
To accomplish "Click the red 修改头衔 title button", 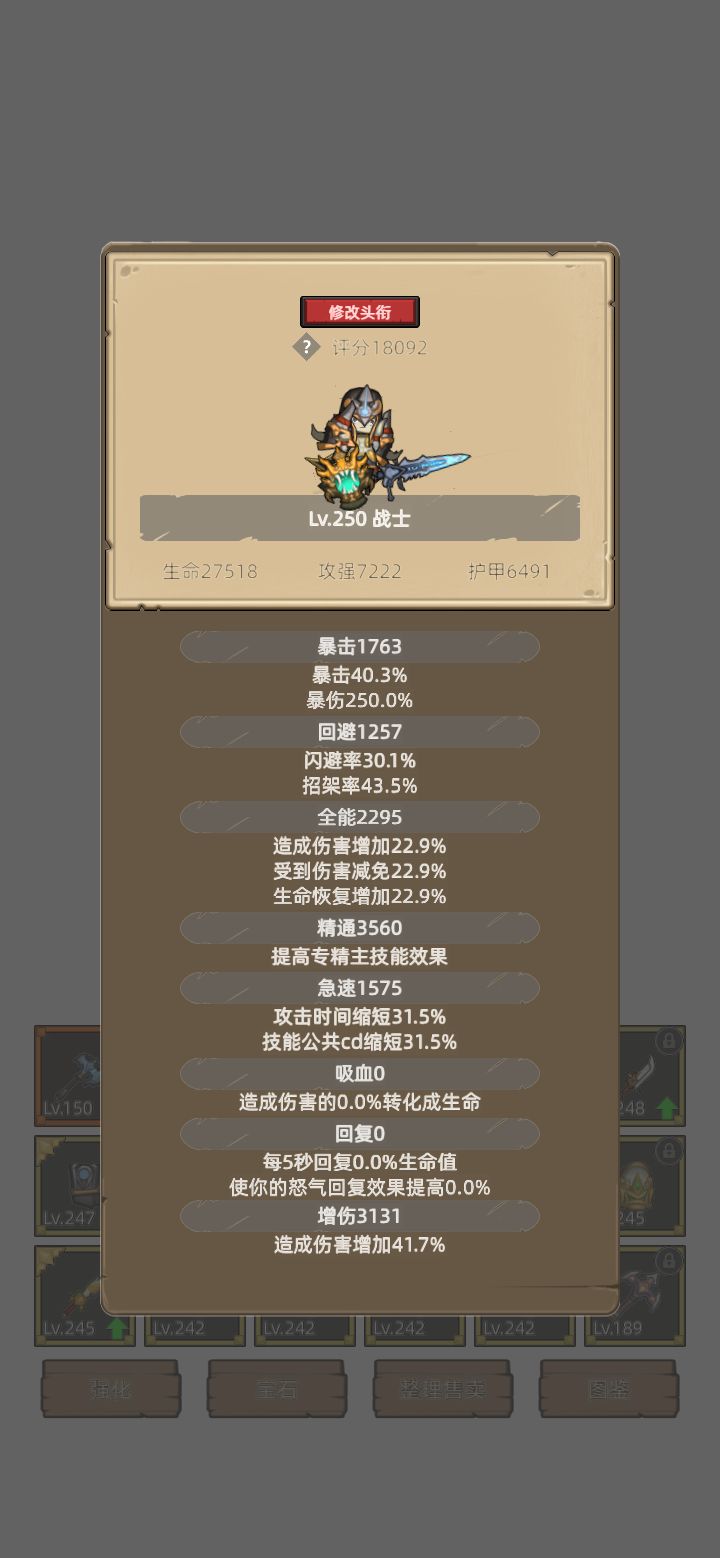I will coord(360,311).
